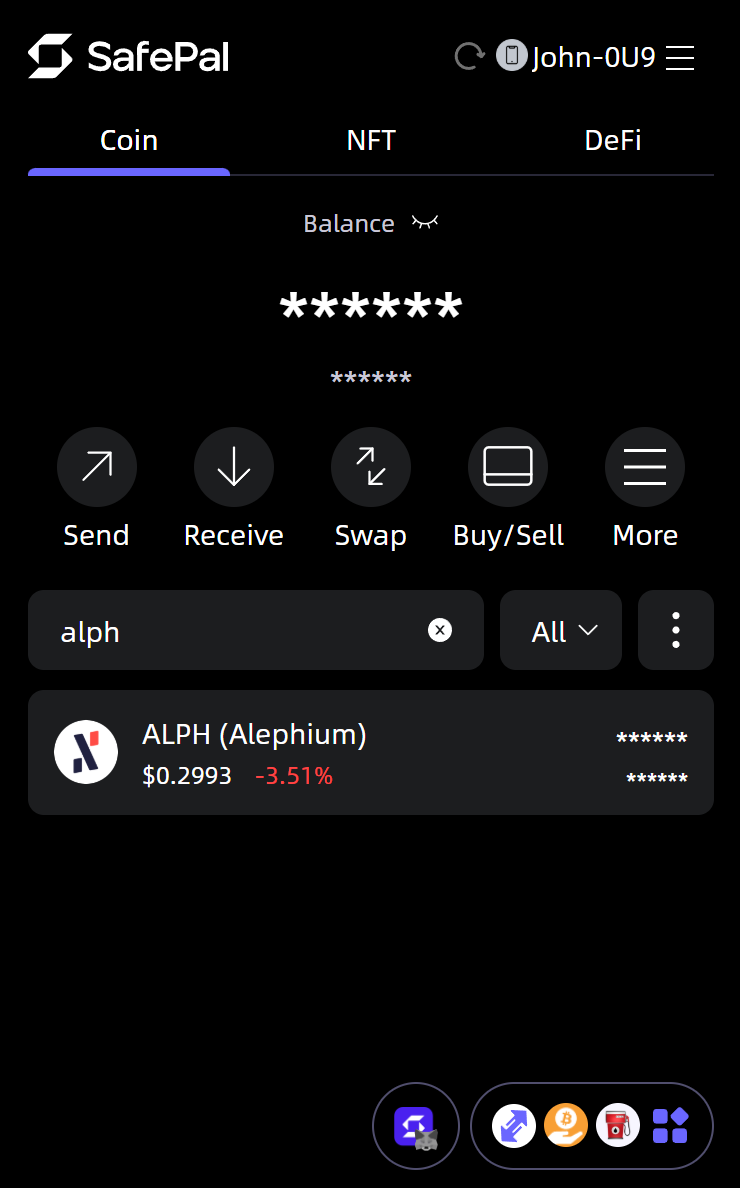Switch to the DeFi tab
This screenshot has width=740, height=1188.
click(612, 141)
